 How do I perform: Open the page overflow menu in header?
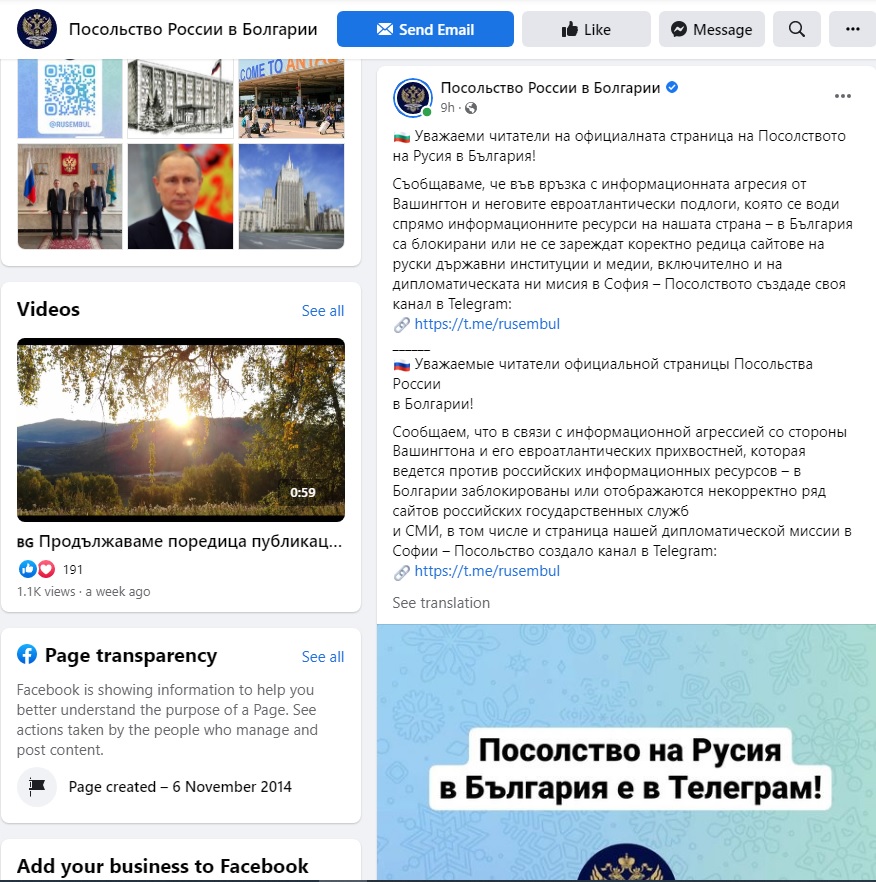[x=852, y=30]
